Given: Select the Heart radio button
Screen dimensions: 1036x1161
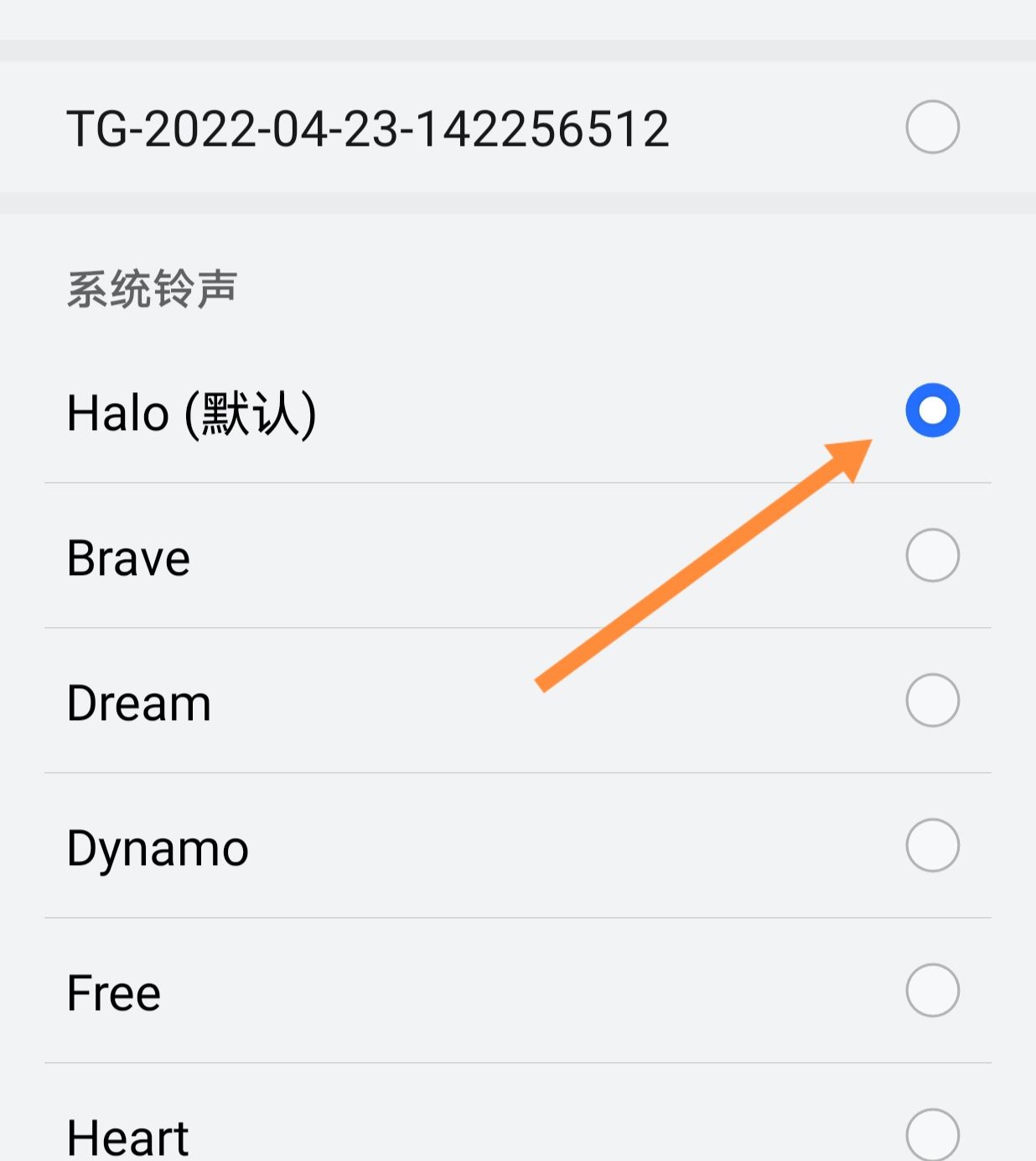Looking at the screenshot, I should tap(933, 1133).
